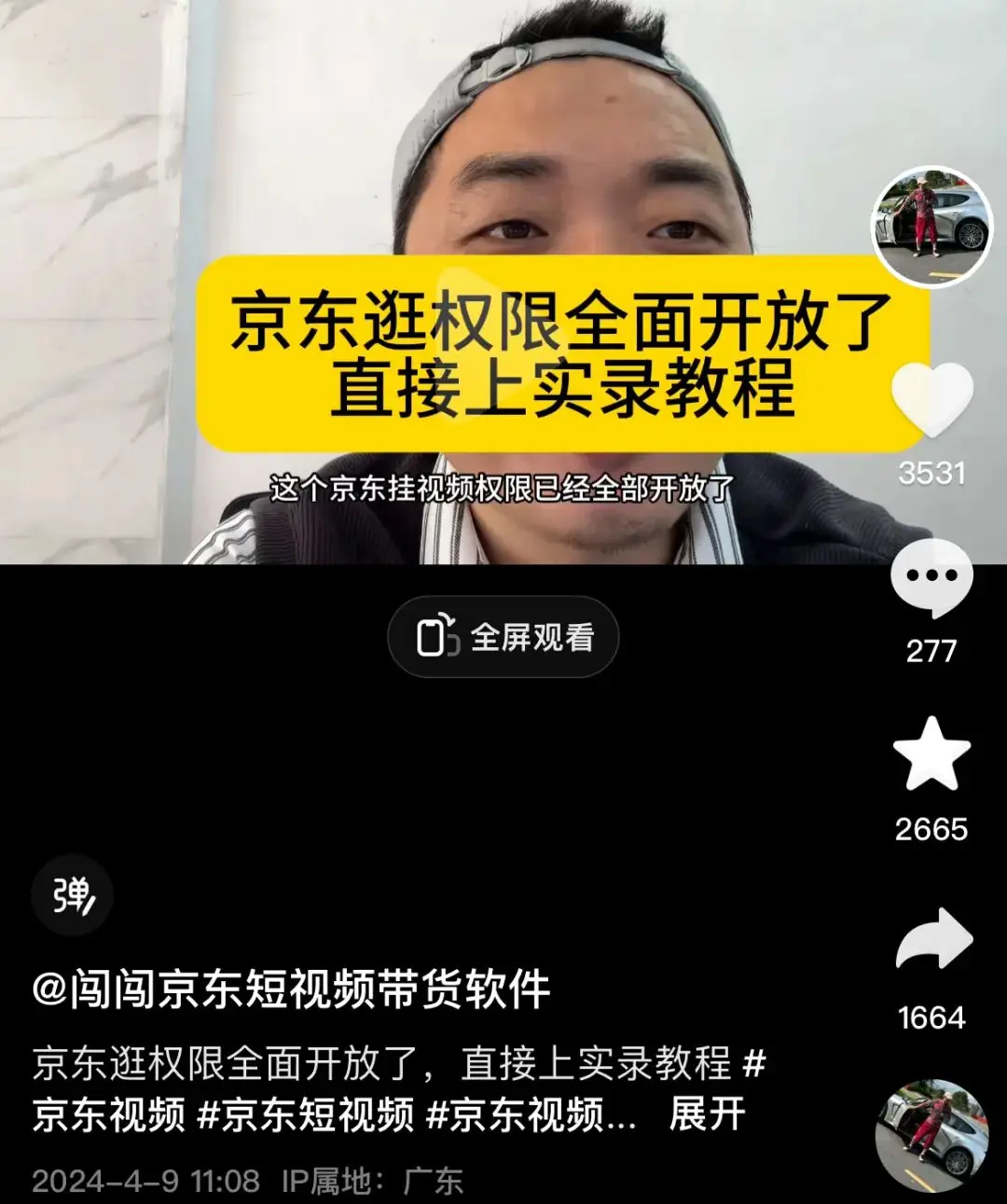Screen dimensions: 1007x1204
Task: Share the video using the arrow icon
Action: (x=932, y=940)
